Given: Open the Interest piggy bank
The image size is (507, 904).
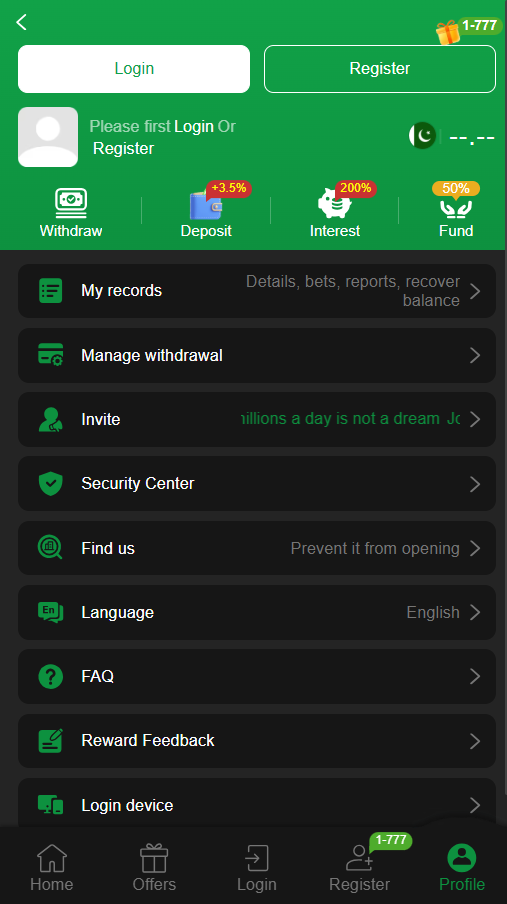Looking at the screenshot, I should [x=335, y=213].
